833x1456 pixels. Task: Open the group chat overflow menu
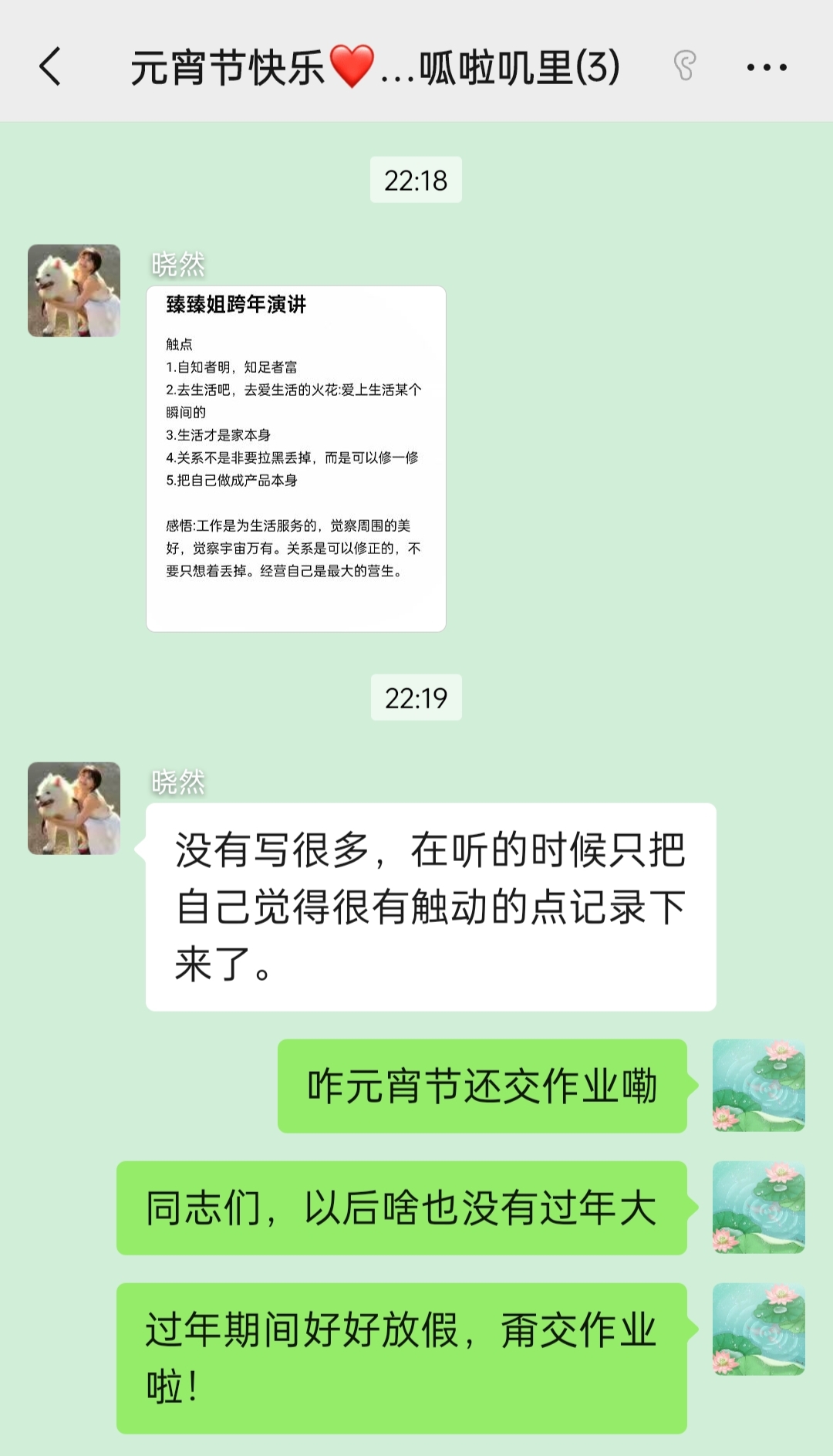click(766, 67)
